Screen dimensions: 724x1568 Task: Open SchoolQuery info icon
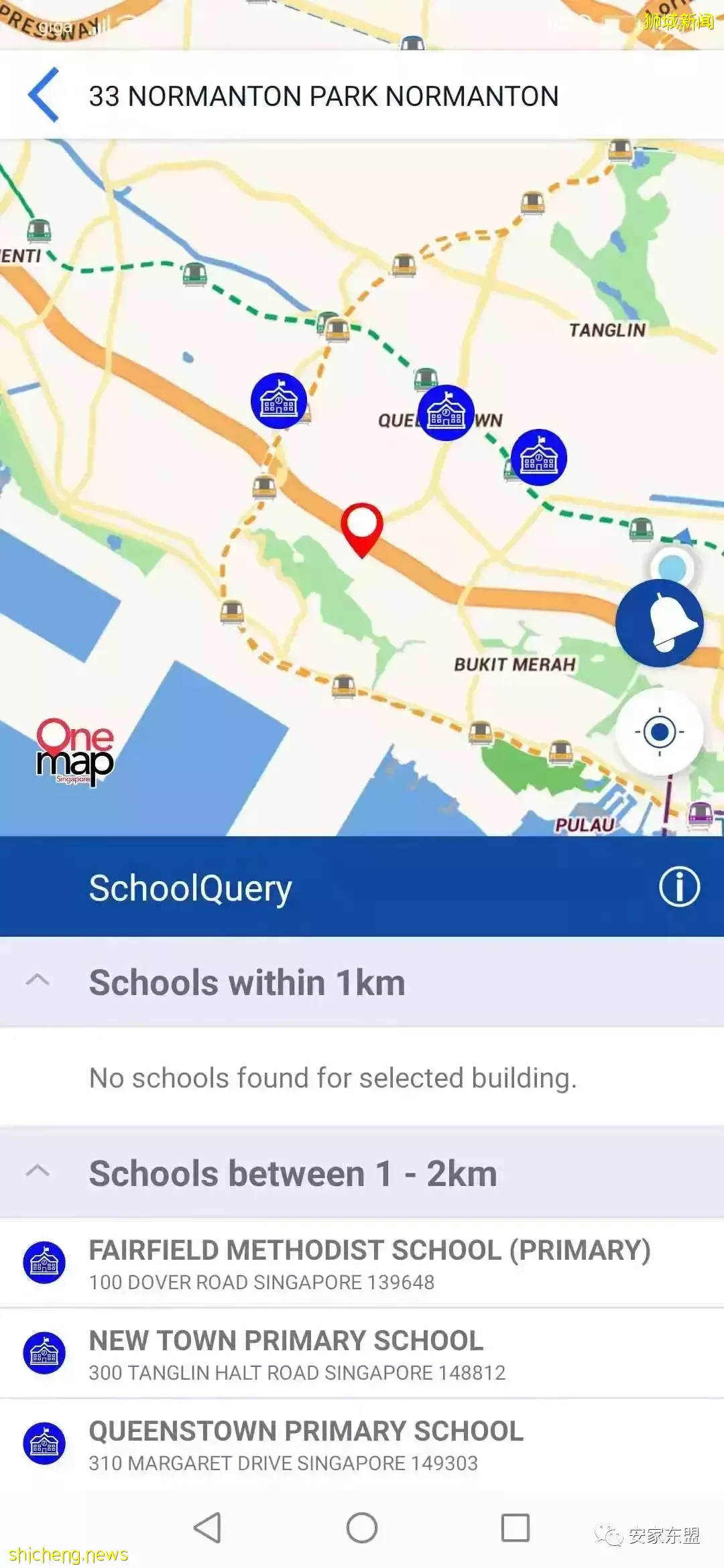[679, 887]
